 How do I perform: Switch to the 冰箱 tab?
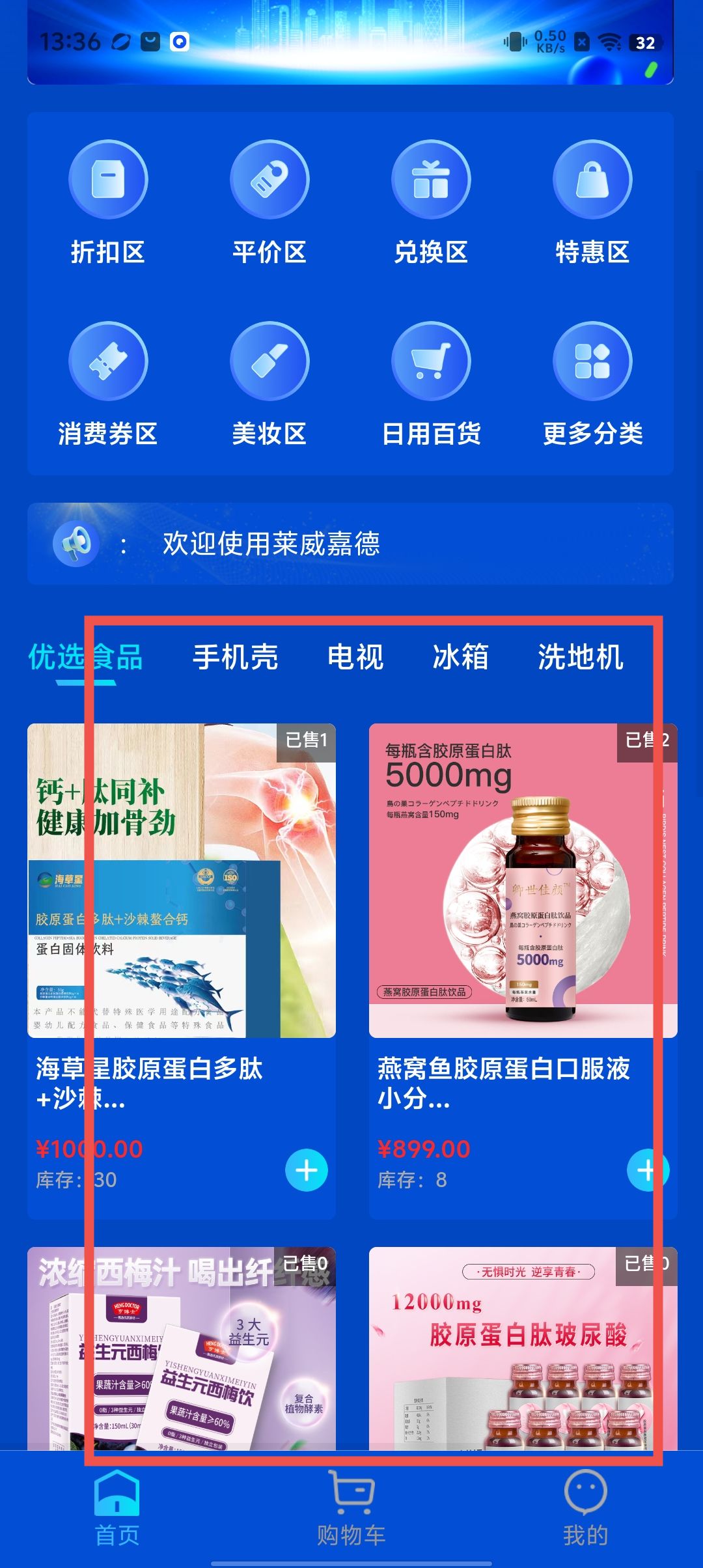pos(461,657)
